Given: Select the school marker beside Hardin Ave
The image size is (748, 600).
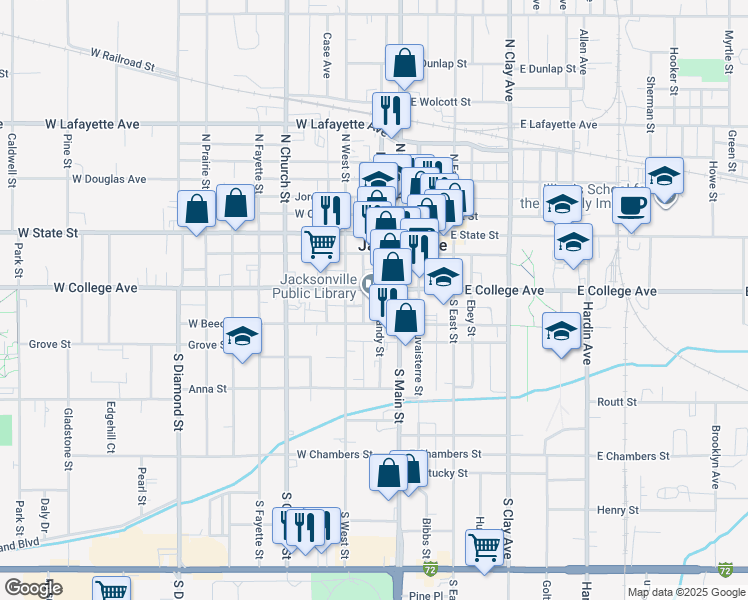Looking at the screenshot, I should pos(561,334).
